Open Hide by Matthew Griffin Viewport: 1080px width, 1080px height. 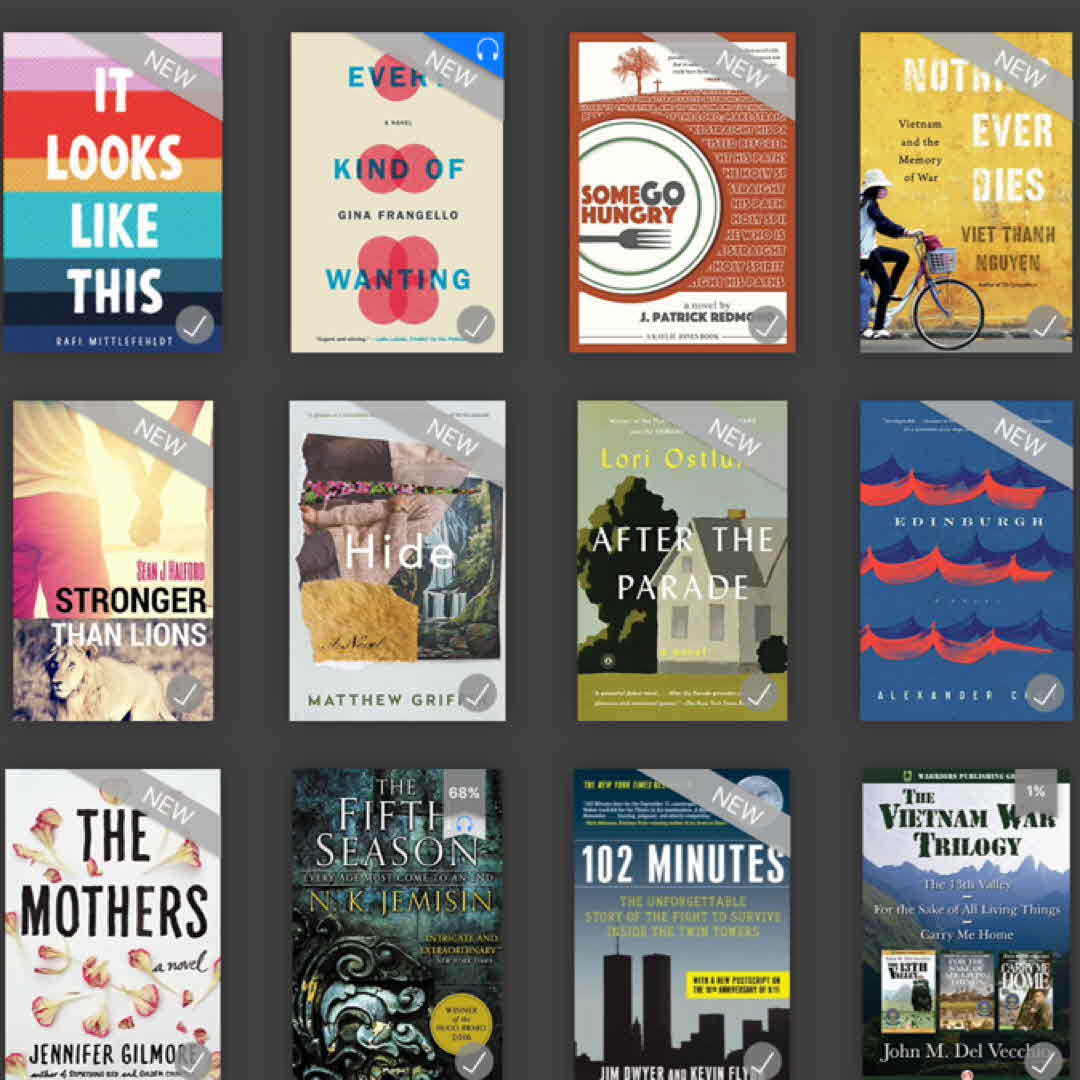click(397, 560)
